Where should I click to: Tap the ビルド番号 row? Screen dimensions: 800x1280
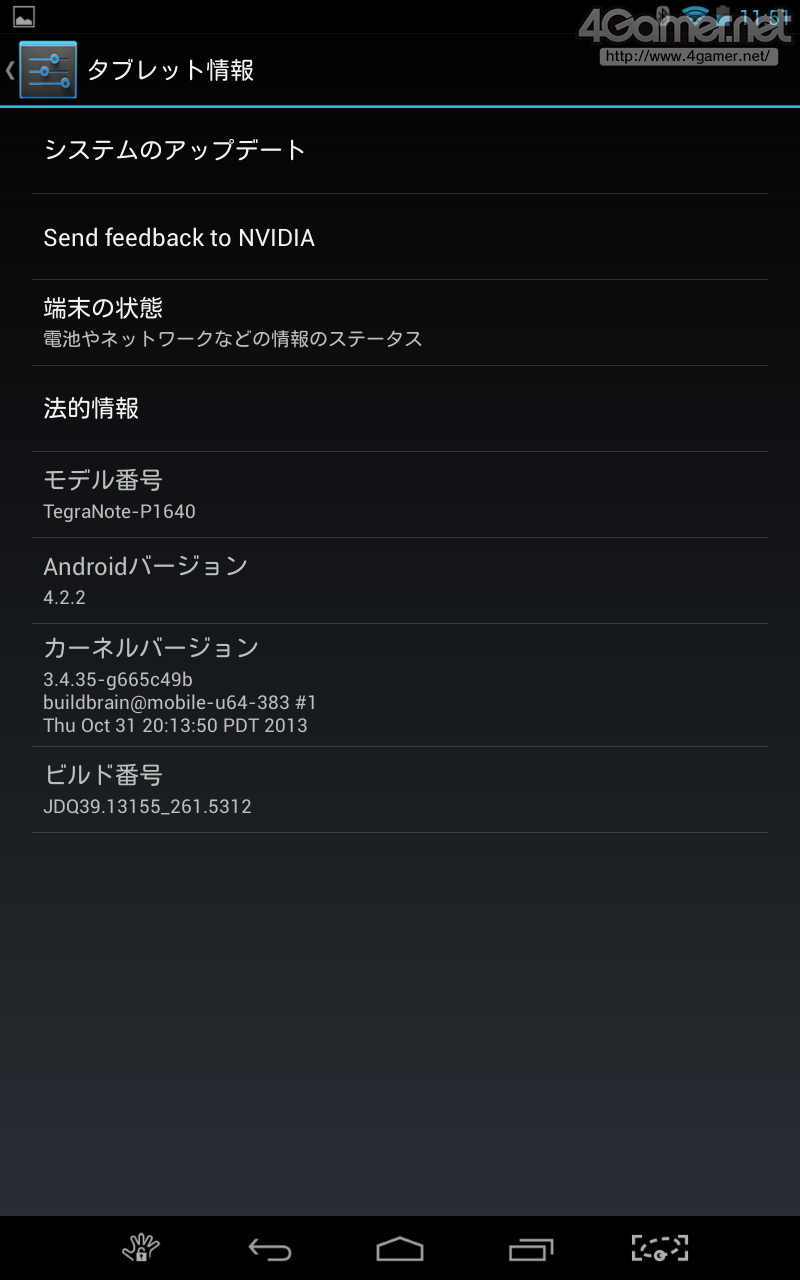[400, 789]
